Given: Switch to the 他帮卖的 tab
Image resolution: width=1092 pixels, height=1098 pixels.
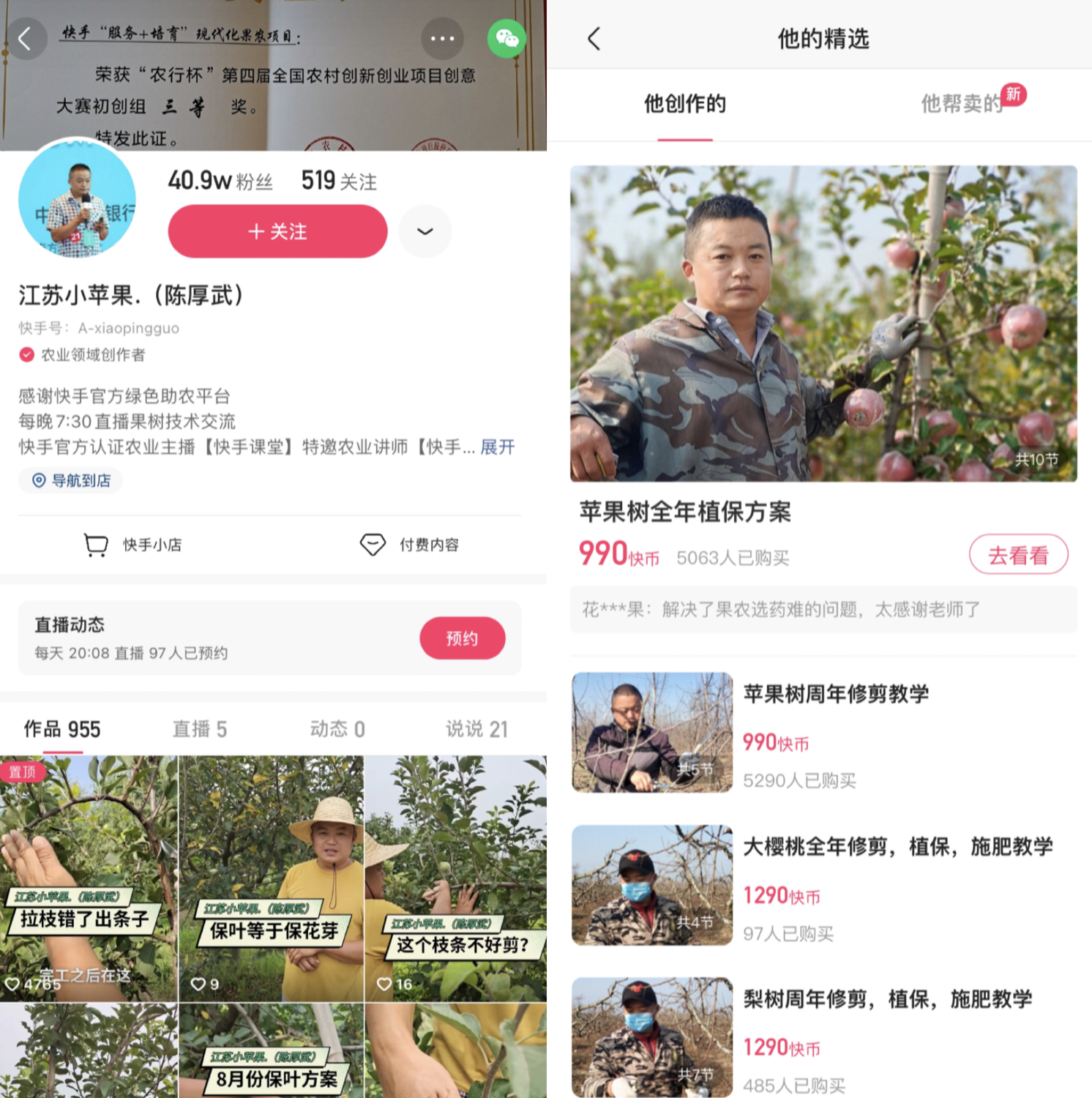Looking at the screenshot, I should [x=961, y=104].
